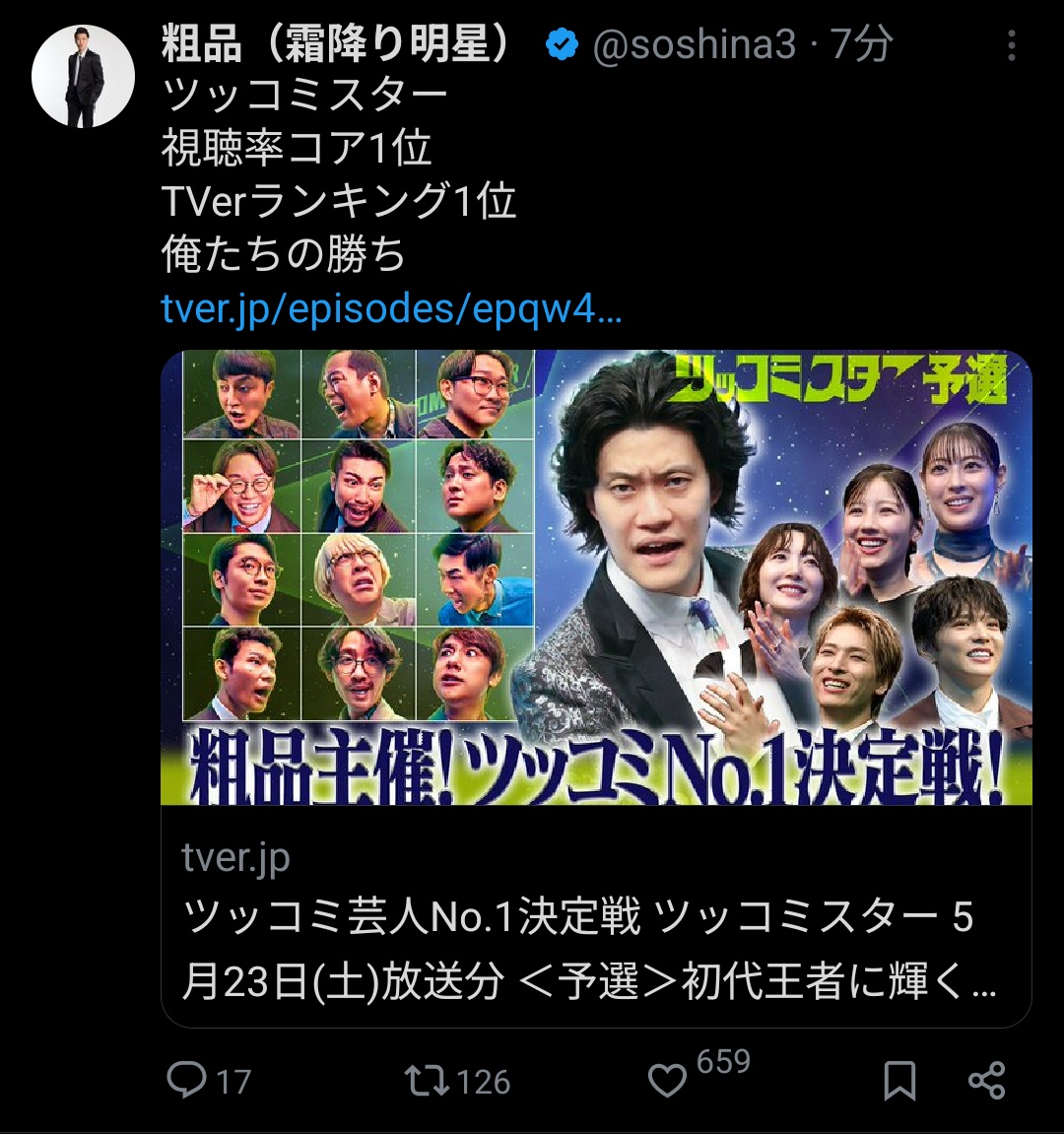The image size is (1064, 1134).
Task: Open 粗品's profile picture
Action: coord(83,76)
